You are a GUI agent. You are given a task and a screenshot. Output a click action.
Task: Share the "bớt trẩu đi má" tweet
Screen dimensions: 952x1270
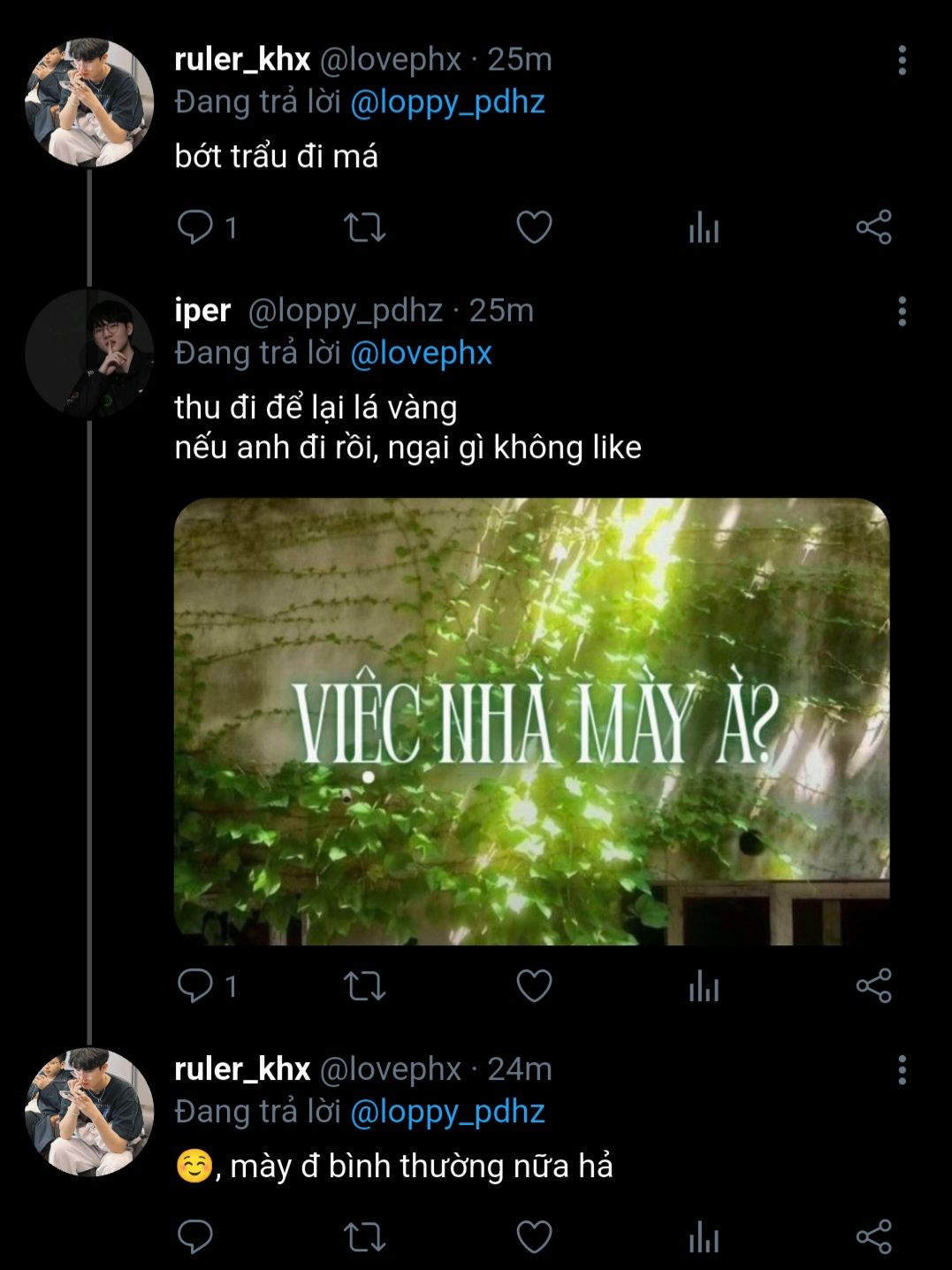pyautogui.click(x=873, y=227)
